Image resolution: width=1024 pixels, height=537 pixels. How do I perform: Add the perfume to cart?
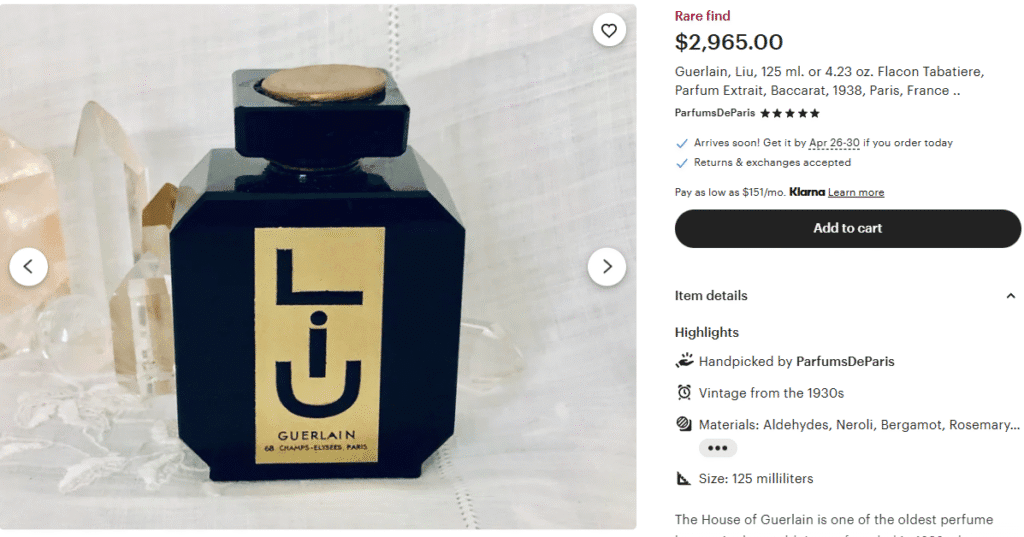click(x=847, y=228)
